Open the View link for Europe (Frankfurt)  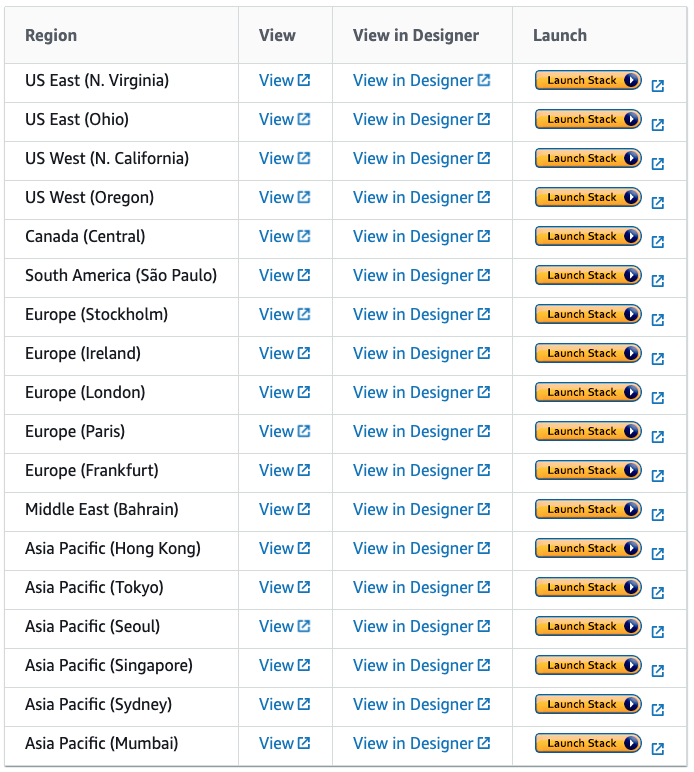[277, 471]
